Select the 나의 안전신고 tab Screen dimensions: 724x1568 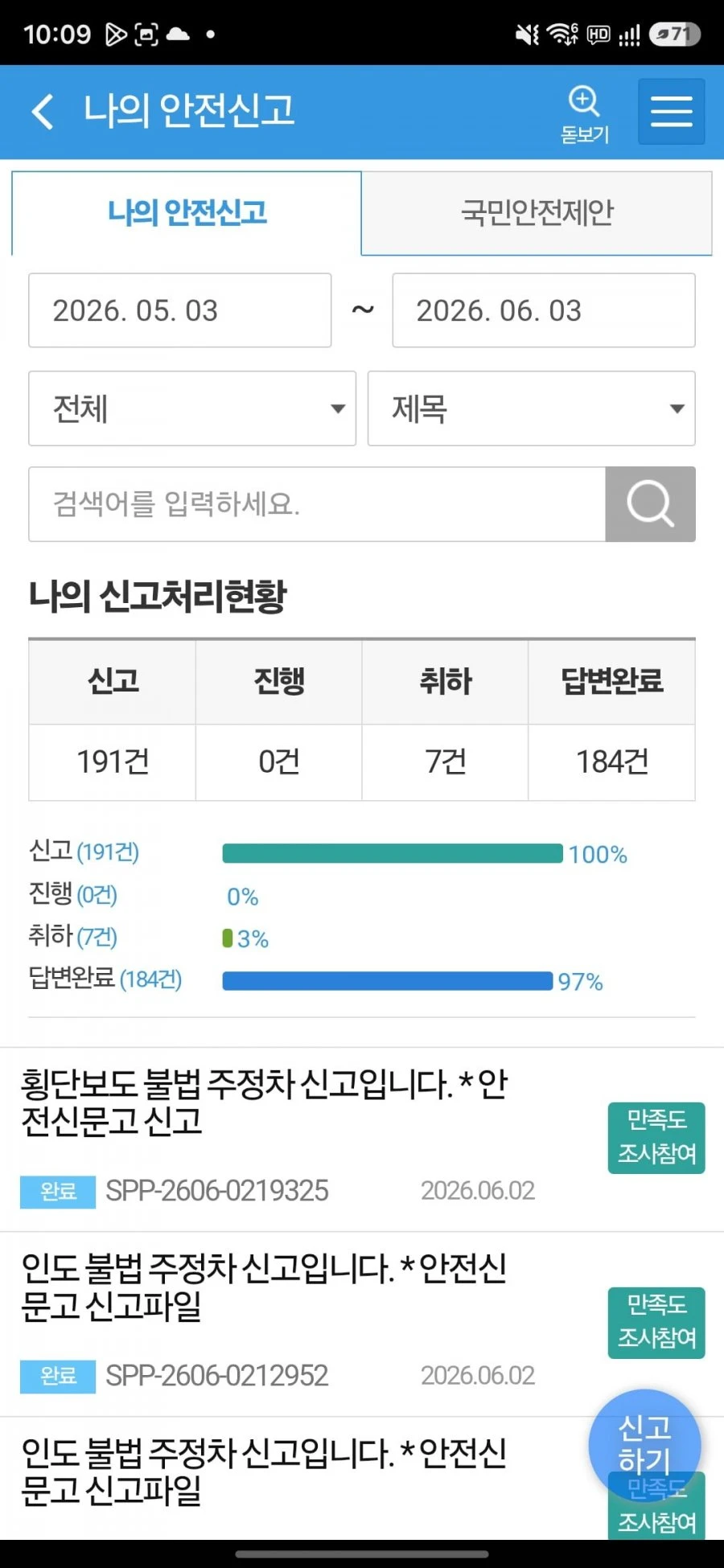pos(187,213)
